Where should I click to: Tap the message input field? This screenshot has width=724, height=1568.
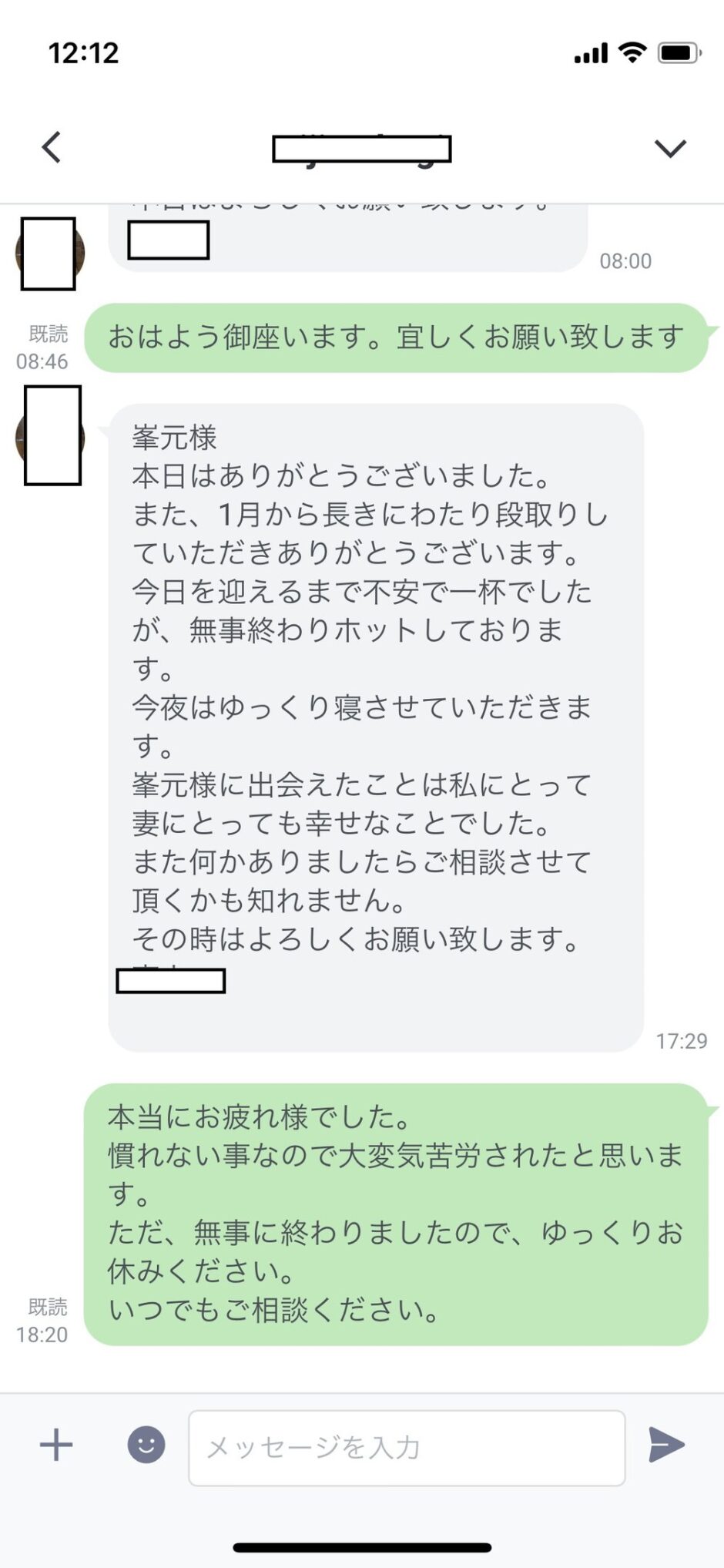tap(407, 1446)
